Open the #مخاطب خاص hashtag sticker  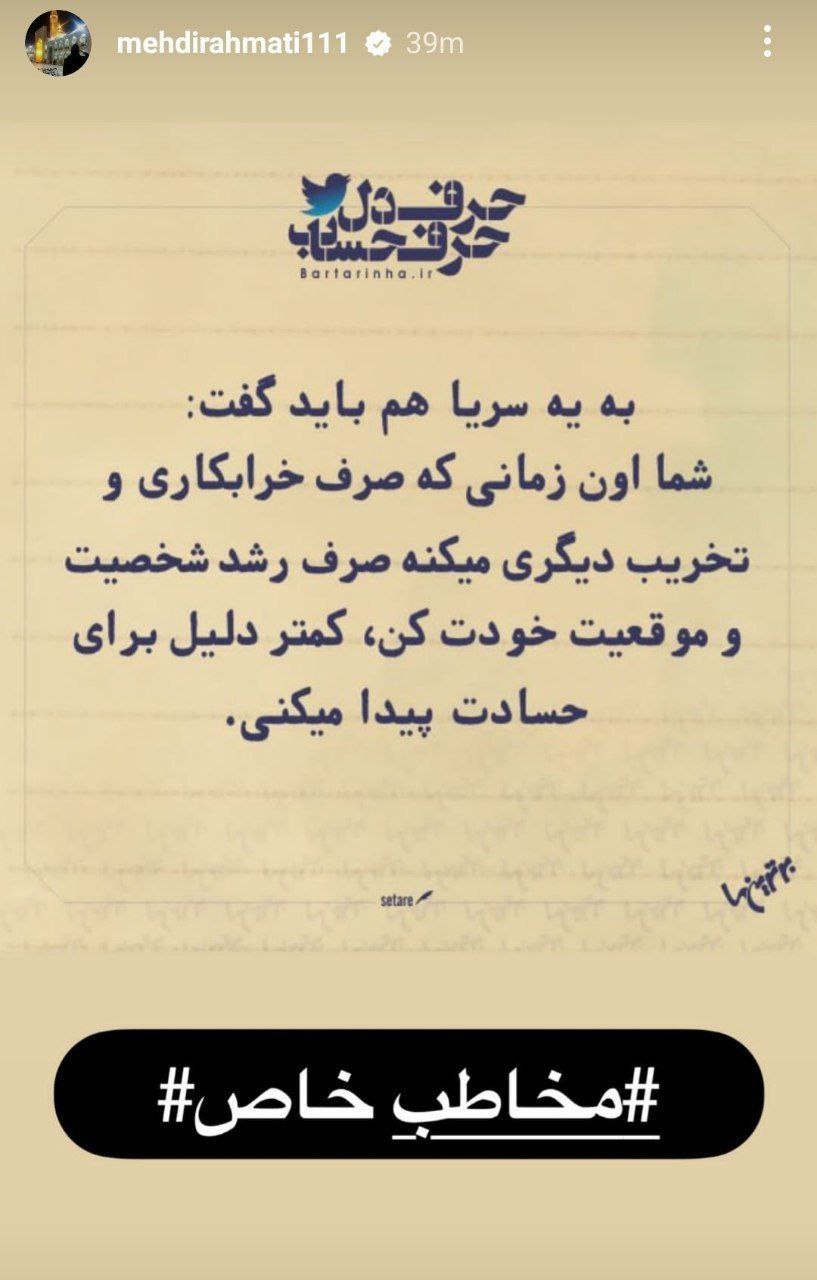(x=408, y=1094)
